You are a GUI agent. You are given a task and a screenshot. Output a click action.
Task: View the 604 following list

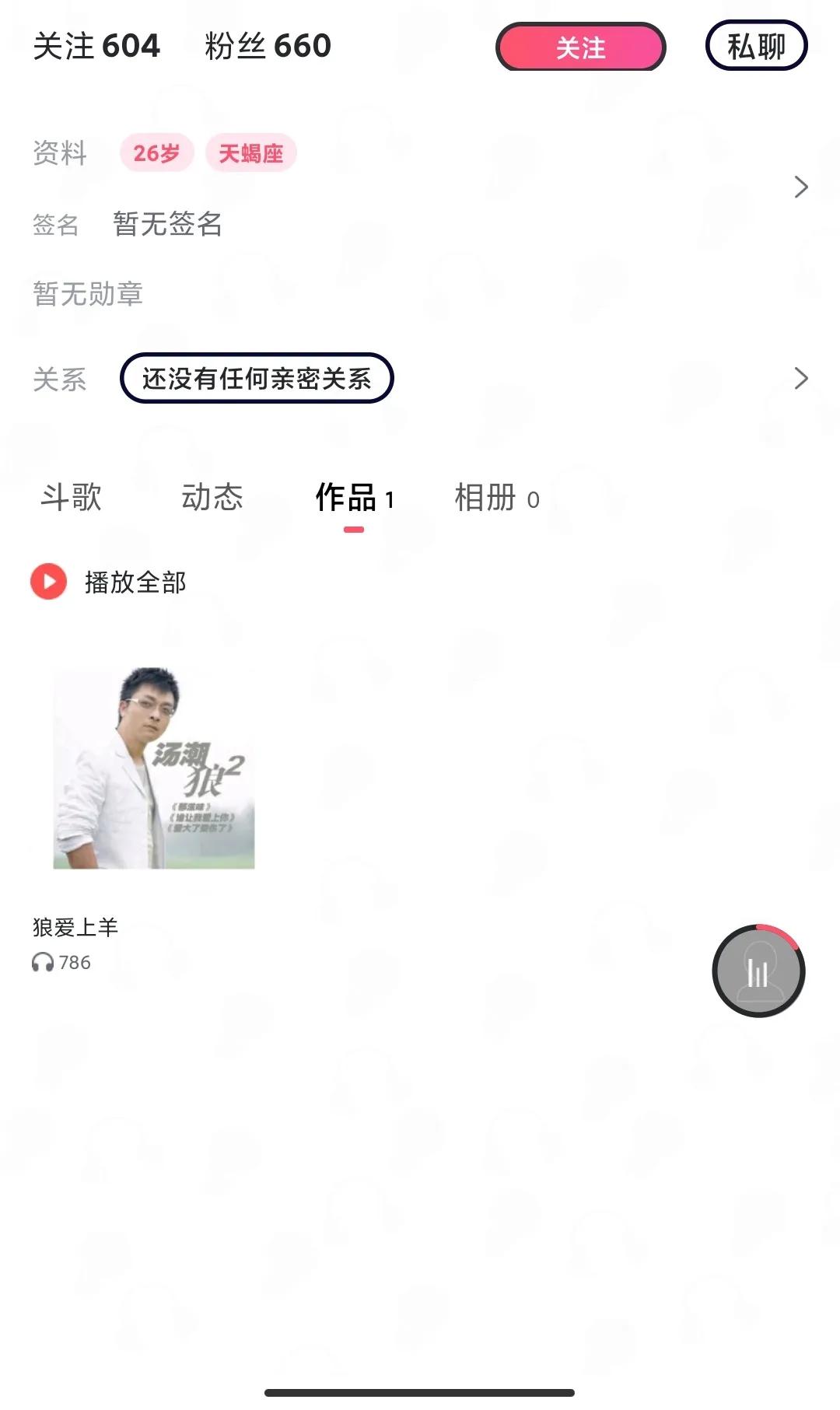[x=96, y=46]
